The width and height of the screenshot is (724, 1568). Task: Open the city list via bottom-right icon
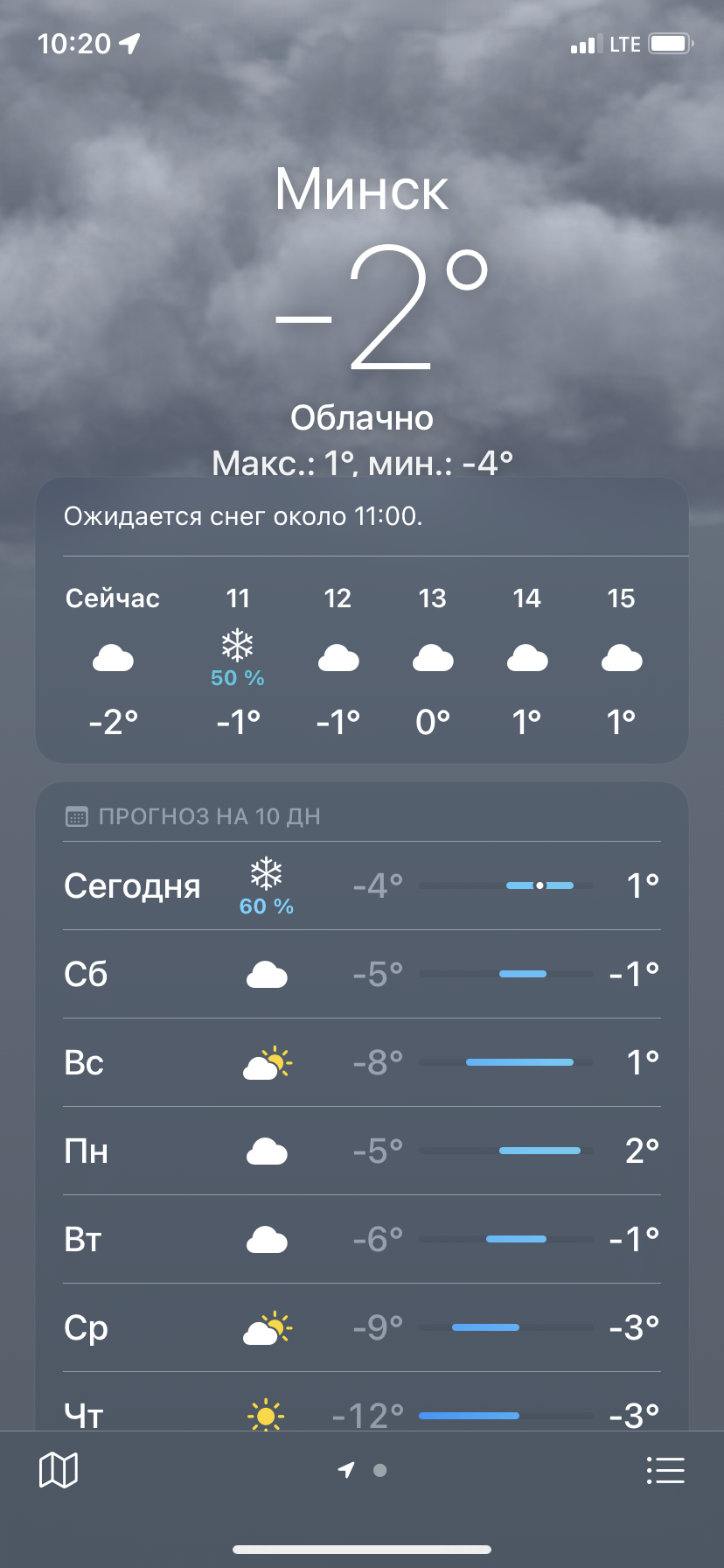click(x=665, y=1470)
